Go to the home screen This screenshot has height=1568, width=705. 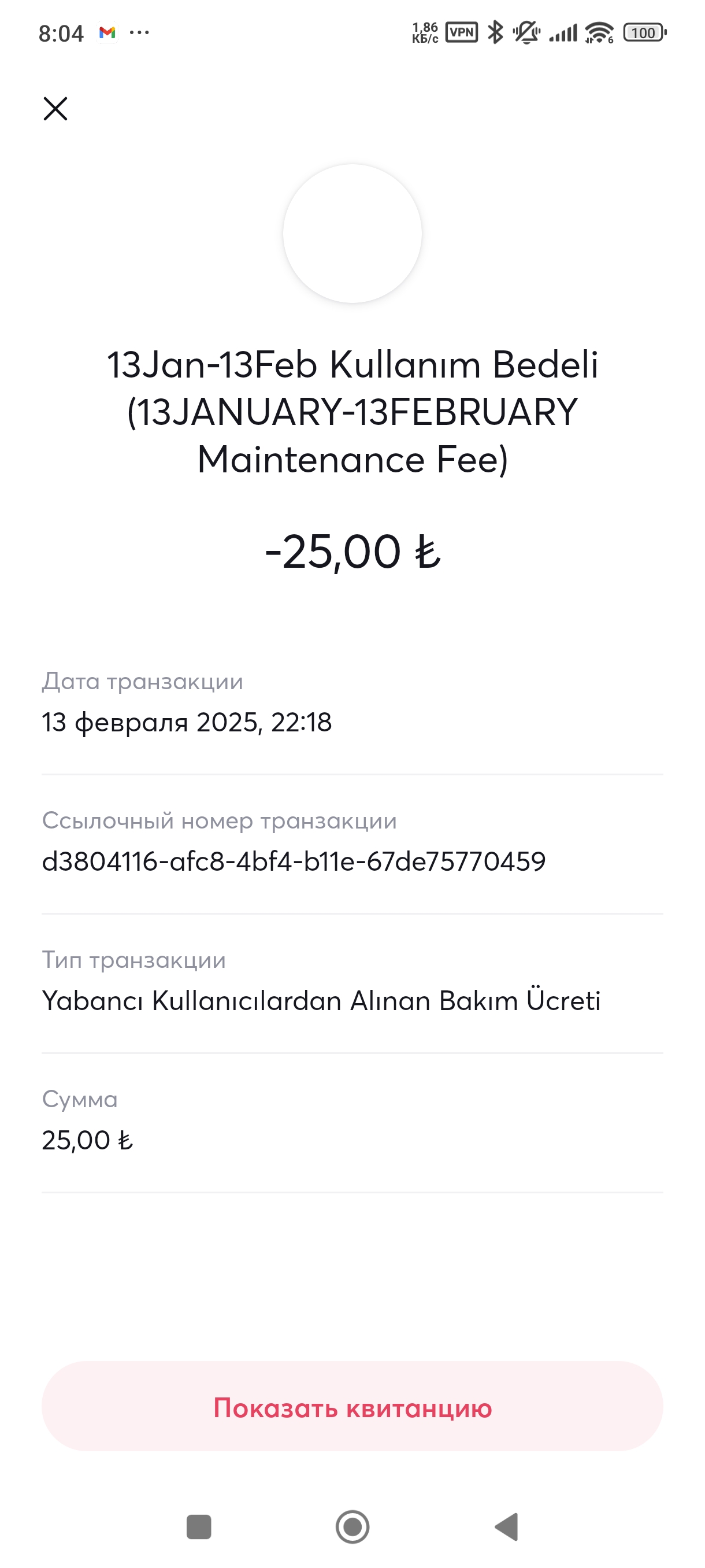point(352,1526)
